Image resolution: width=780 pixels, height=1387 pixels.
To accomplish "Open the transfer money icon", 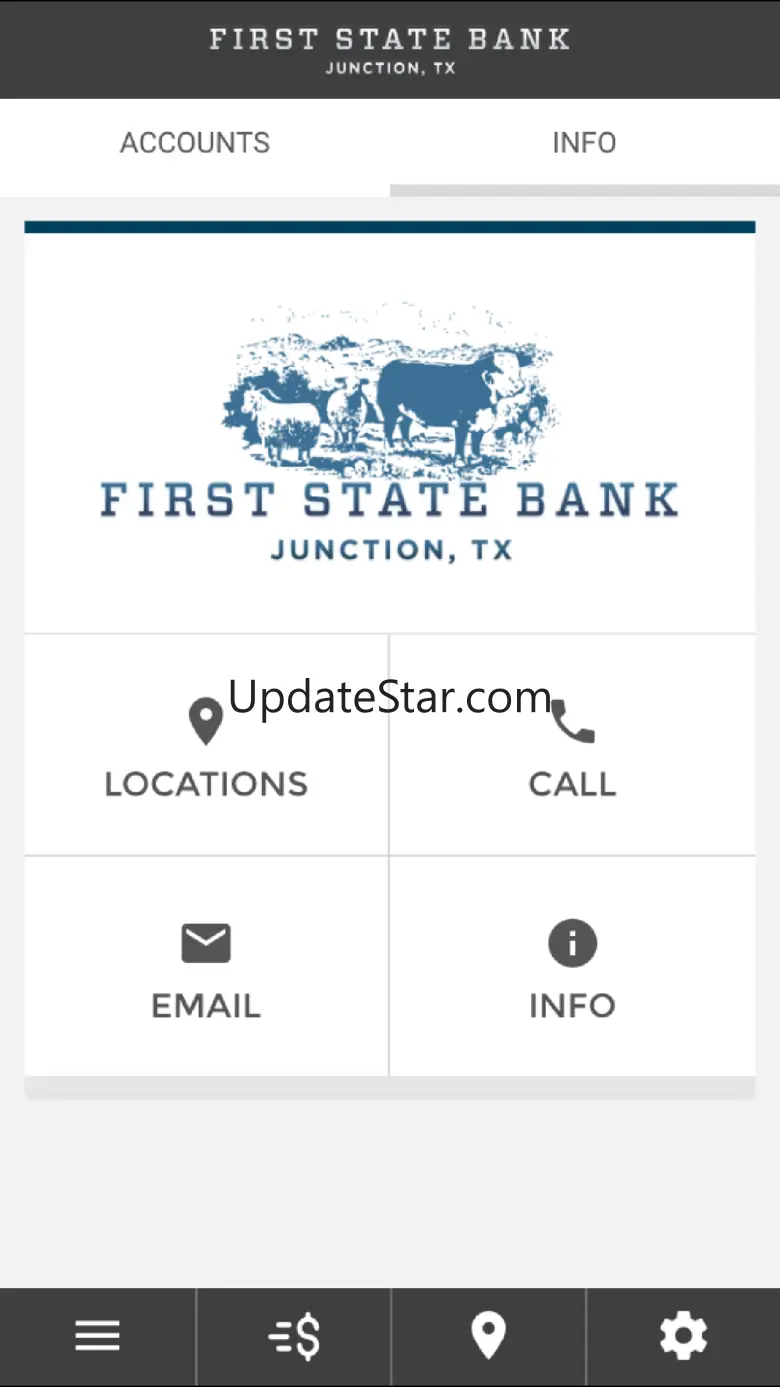I will pyautogui.click(x=294, y=1336).
